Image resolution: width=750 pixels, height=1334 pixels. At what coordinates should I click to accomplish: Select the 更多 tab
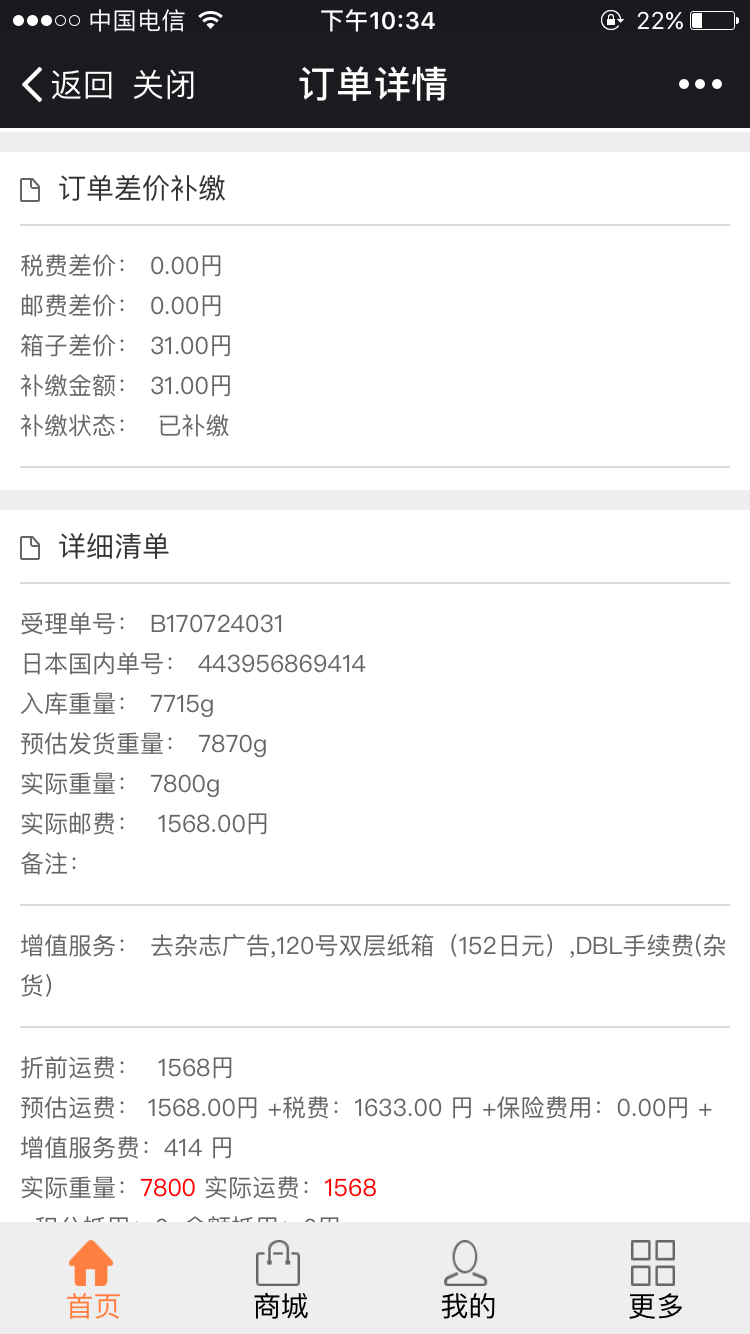click(x=655, y=1279)
